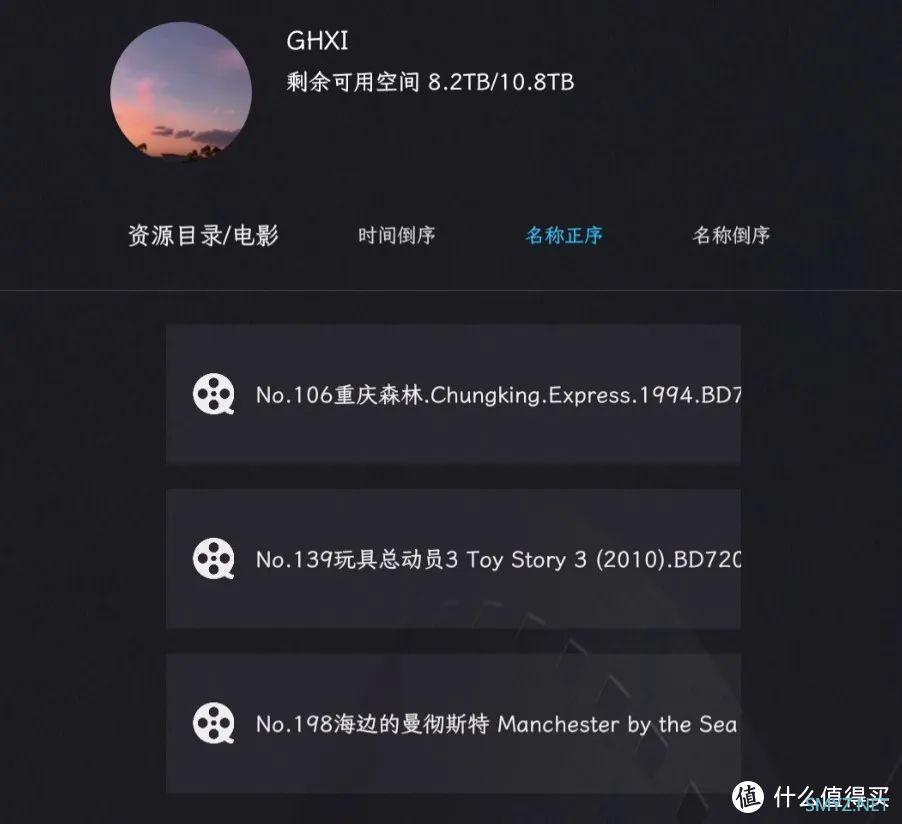
Task: Switch sorting to 名称倒序
Action: tap(731, 236)
